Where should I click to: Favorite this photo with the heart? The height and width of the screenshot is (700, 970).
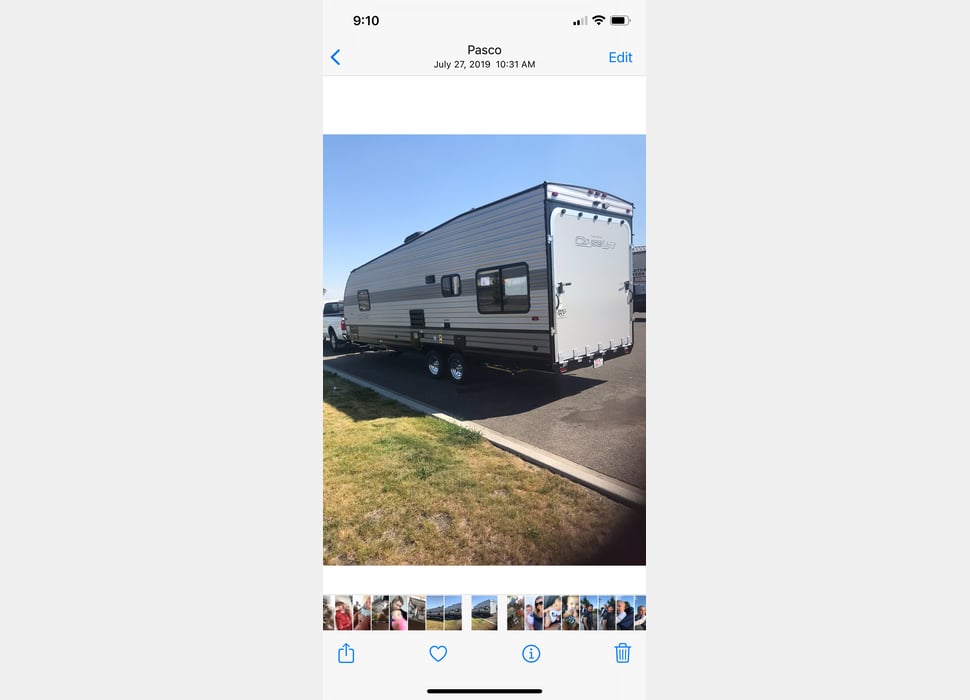coord(438,653)
